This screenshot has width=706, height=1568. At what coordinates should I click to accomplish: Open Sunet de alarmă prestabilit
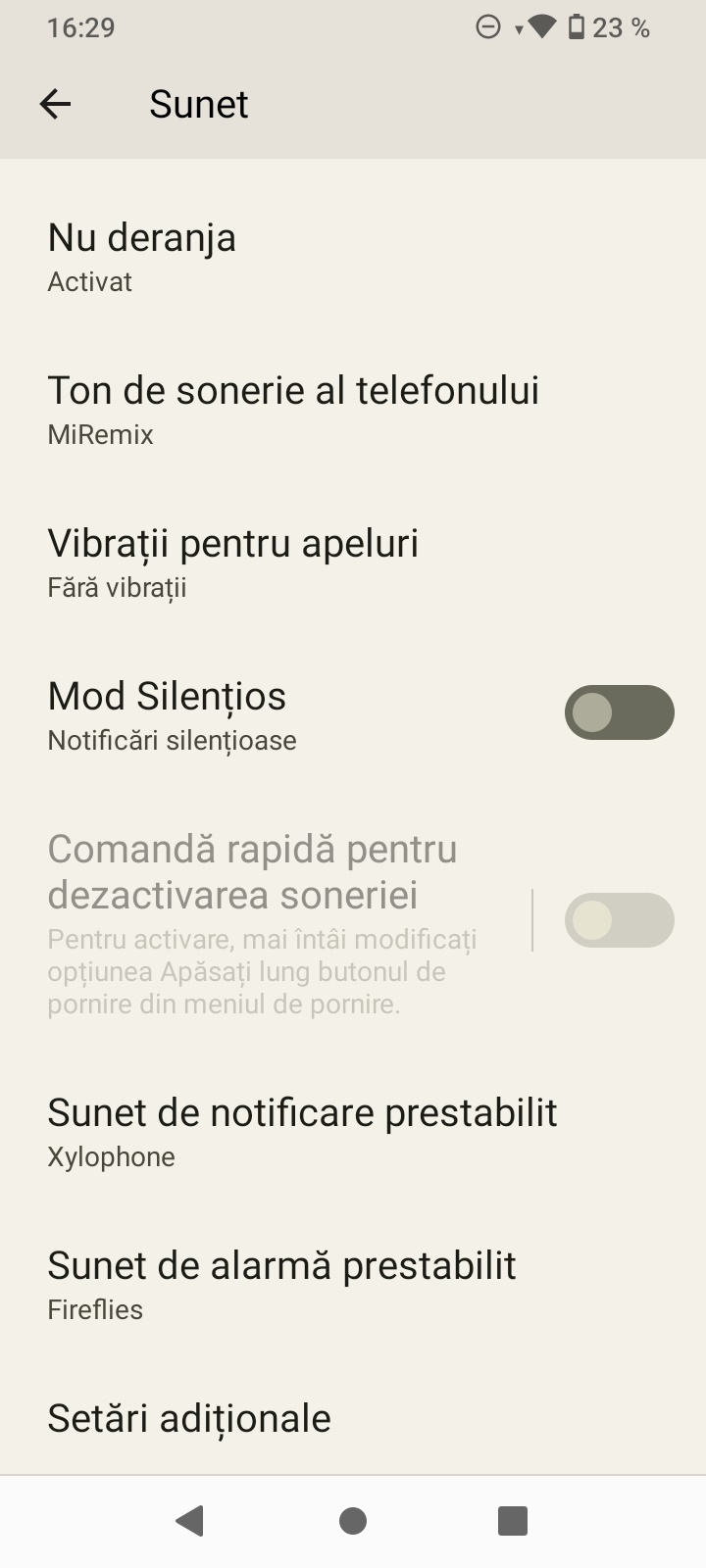(x=353, y=1287)
